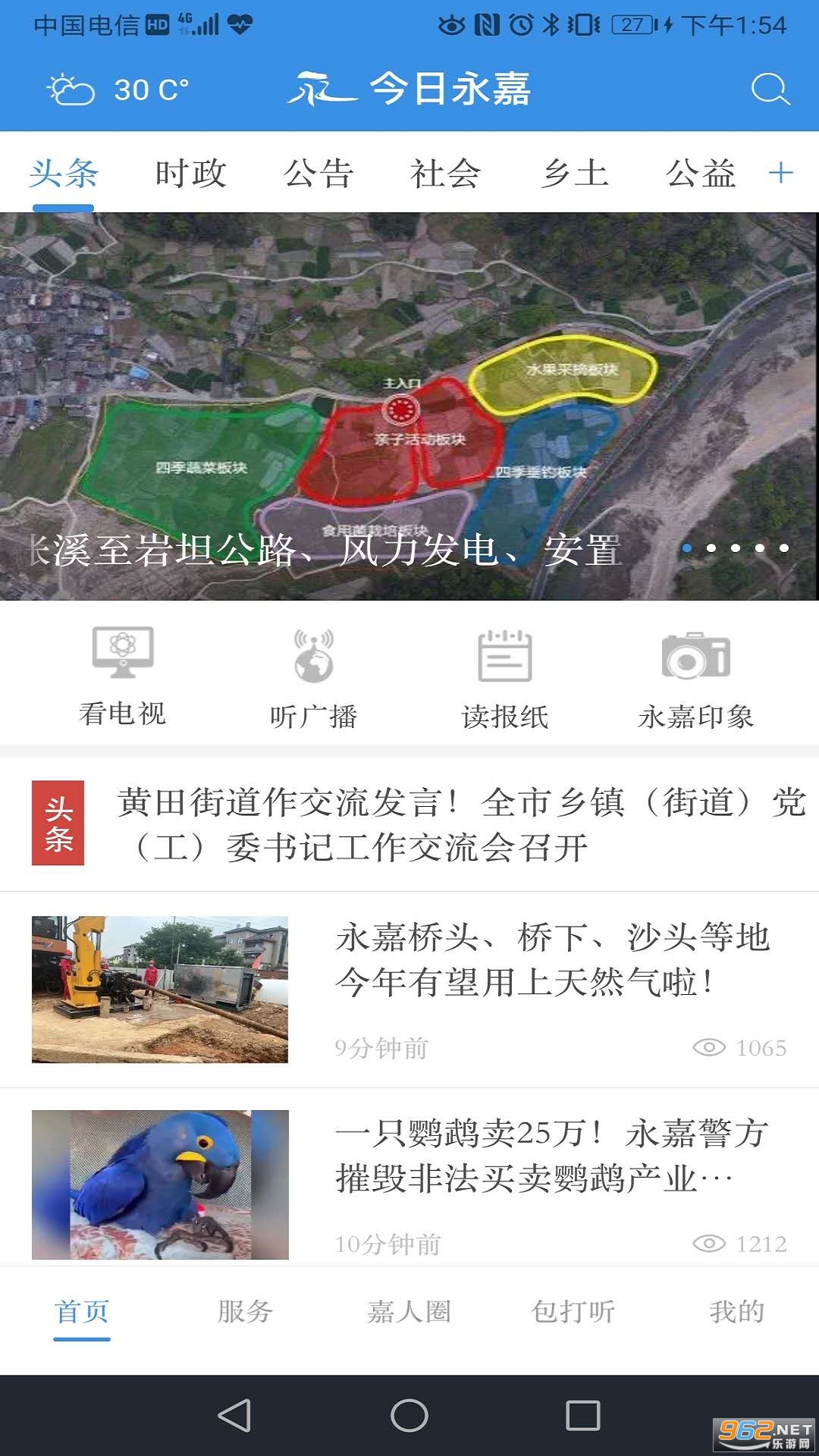The width and height of the screenshot is (819, 1456).
Task: Read the 黄田街道作交流发言 headline
Action: [x=455, y=824]
